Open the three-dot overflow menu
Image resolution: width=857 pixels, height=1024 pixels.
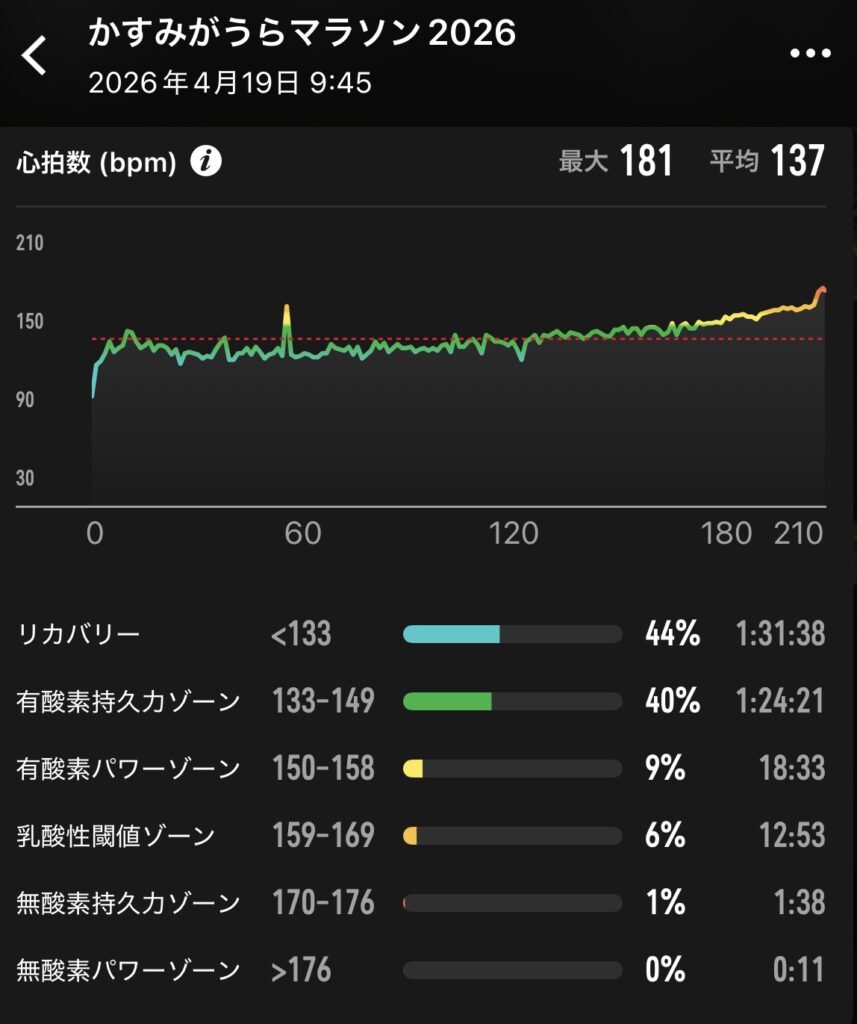pos(810,54)
